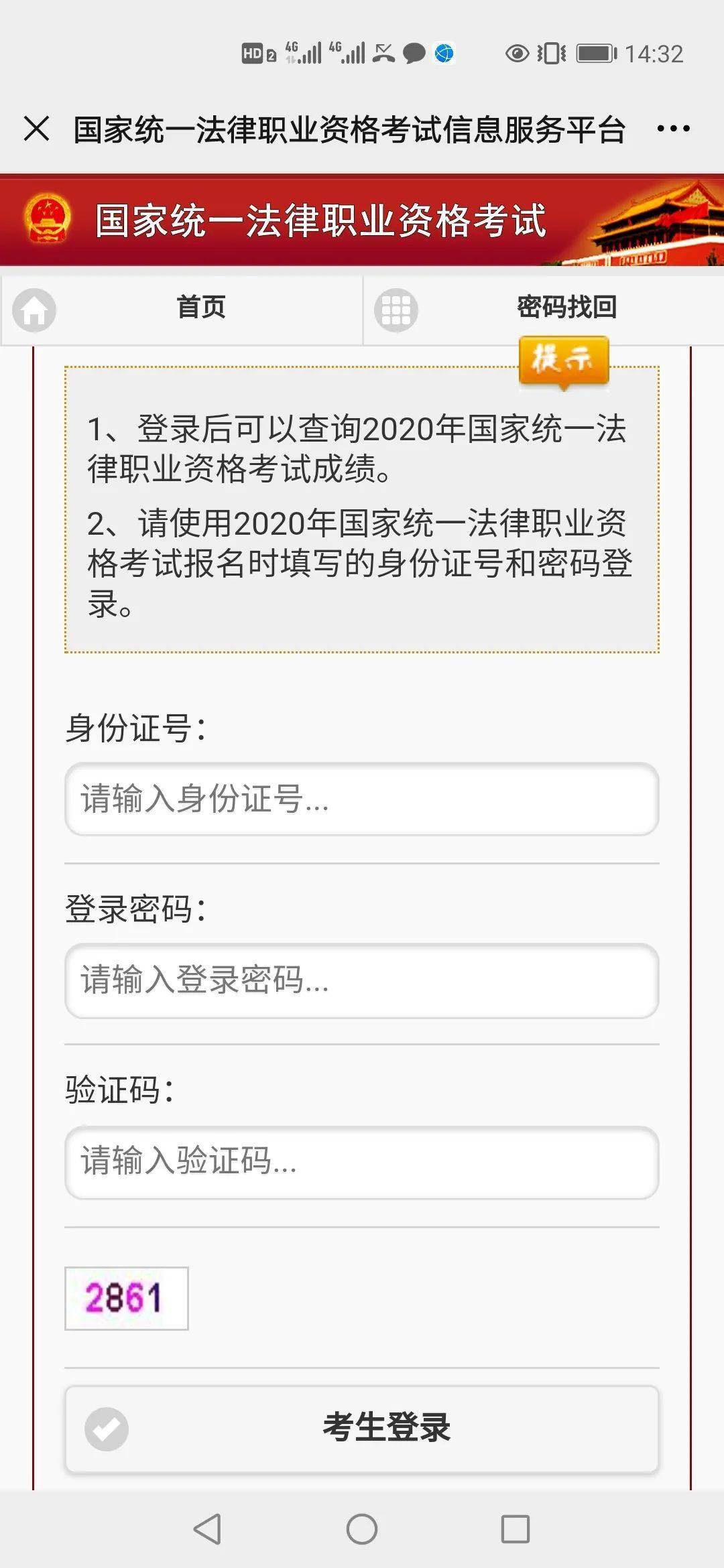This screenshot has height=1568, width=724.
Task: Open recent apps with the square button
Action: pos(516,1529)
